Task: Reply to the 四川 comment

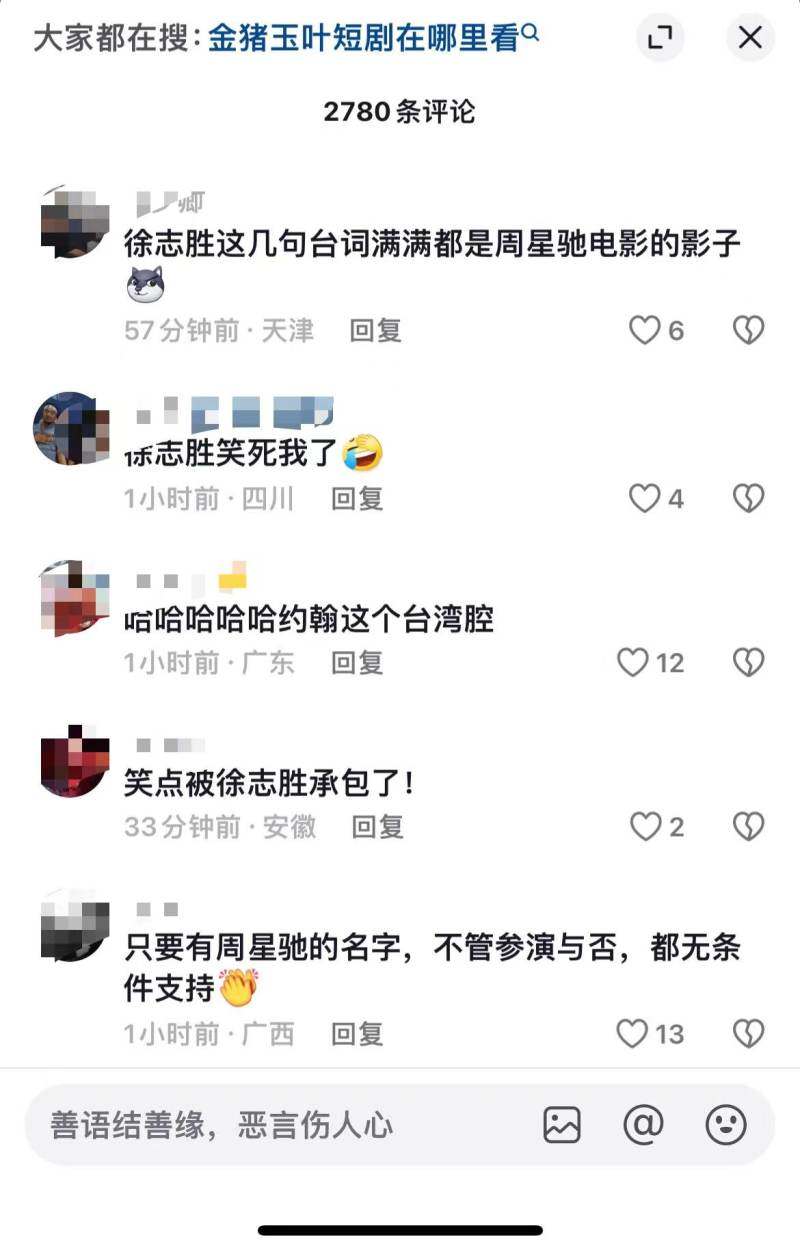Action: 358,498
